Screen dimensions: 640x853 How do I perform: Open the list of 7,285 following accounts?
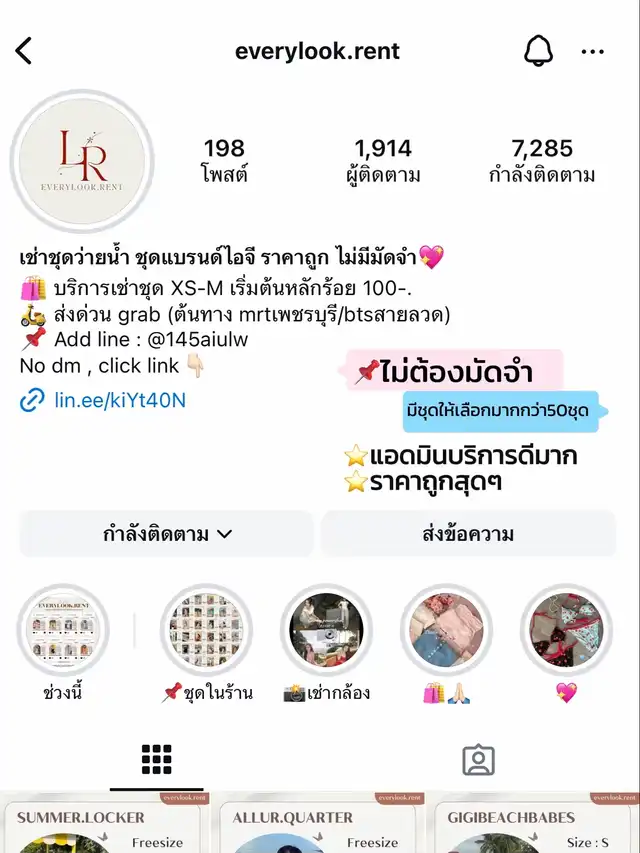click(542, 161)
